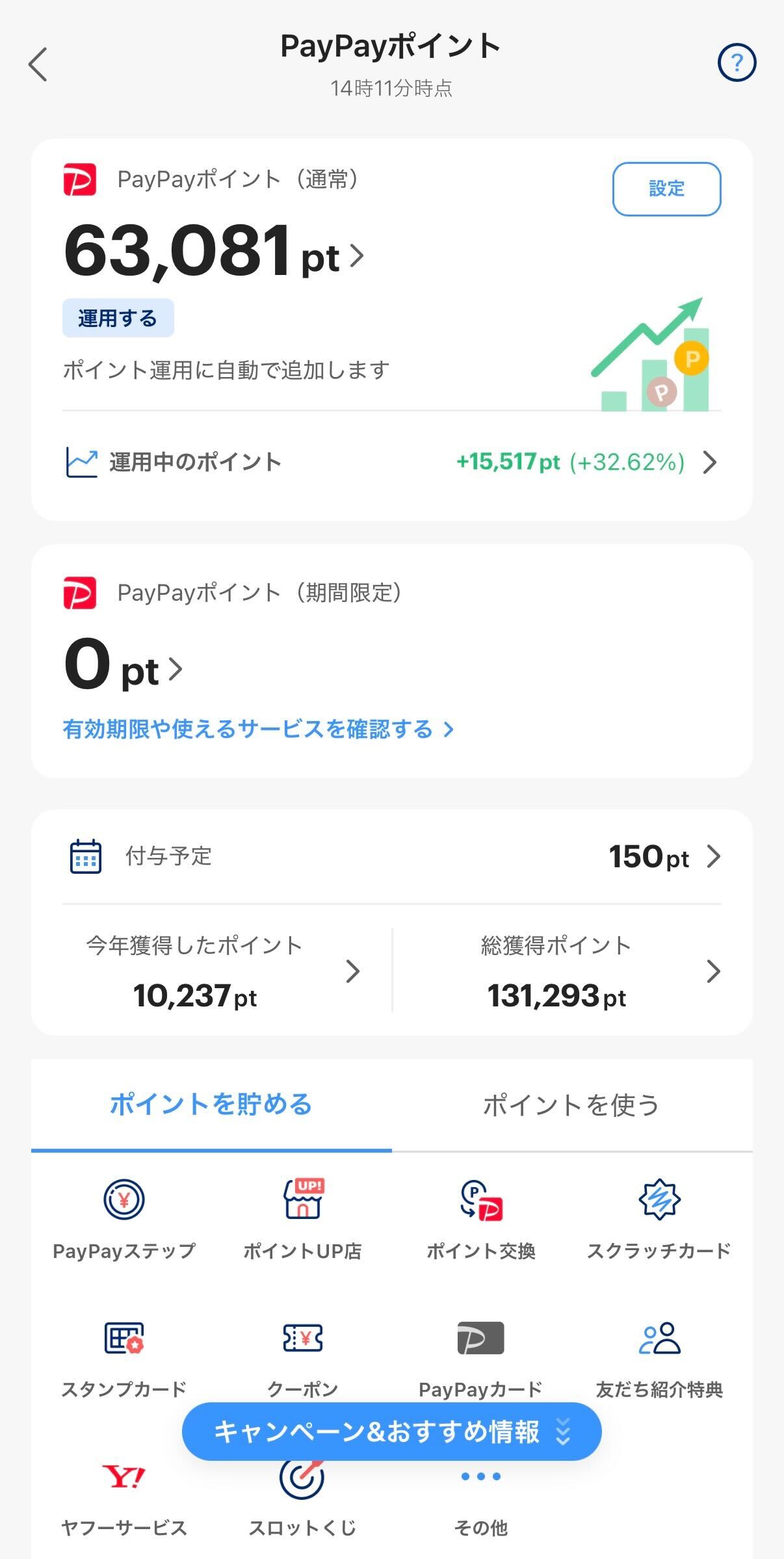Open help via the question mark icon
Viewport: 784px width, 1559px height.
pyautogui.click(x=737, y=63)
